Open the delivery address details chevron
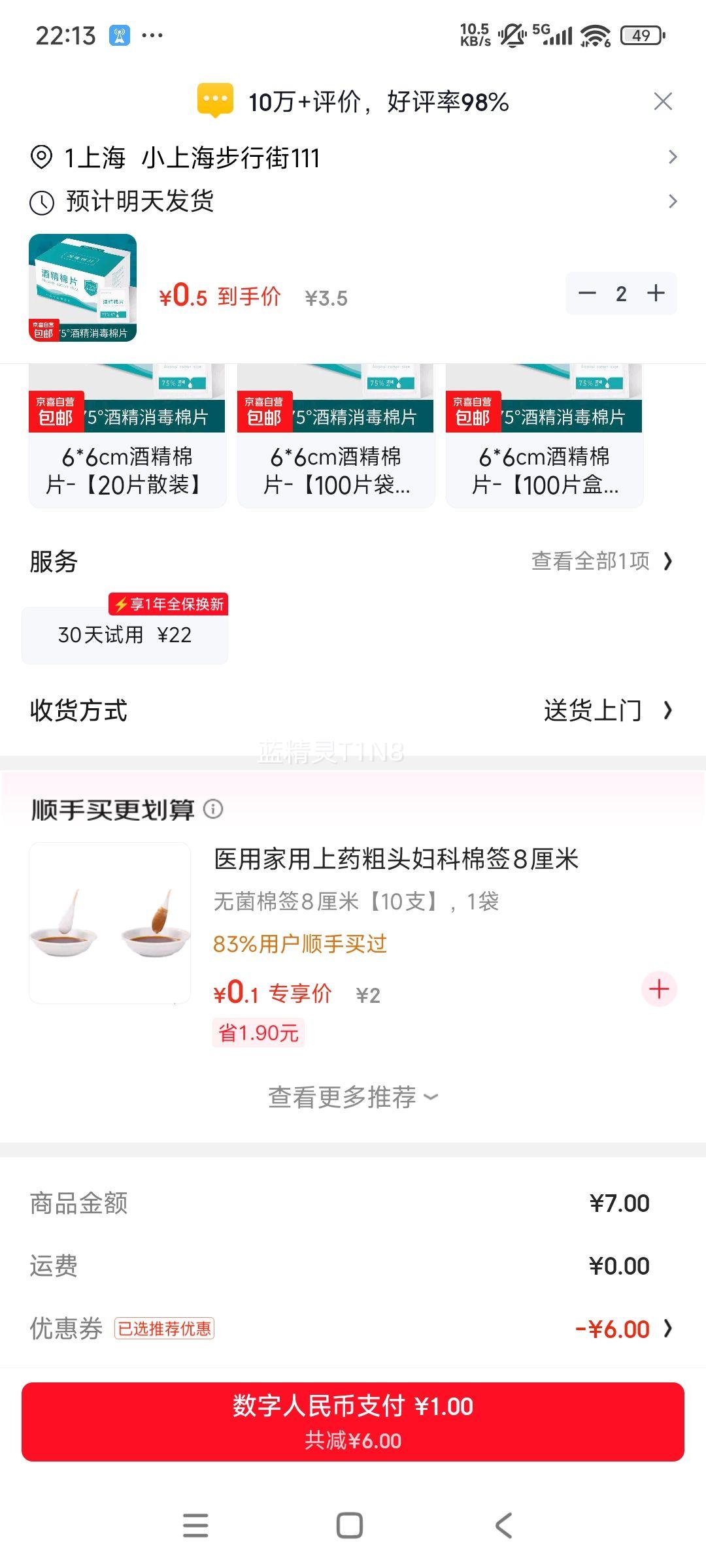706x1568 pixels. (x=673, y=157)
